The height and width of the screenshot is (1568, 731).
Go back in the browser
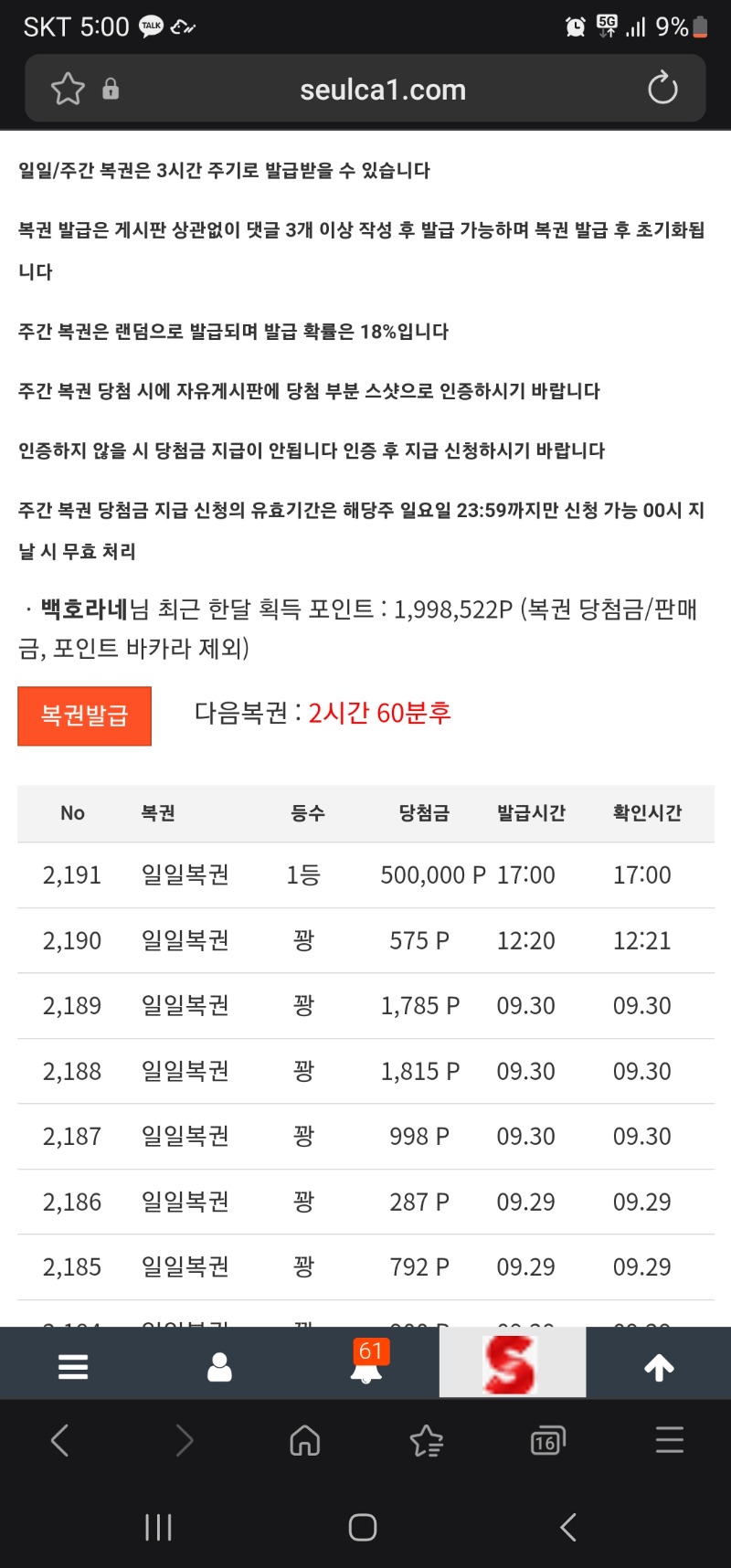pyautogui.click(x=60, y=1441)
